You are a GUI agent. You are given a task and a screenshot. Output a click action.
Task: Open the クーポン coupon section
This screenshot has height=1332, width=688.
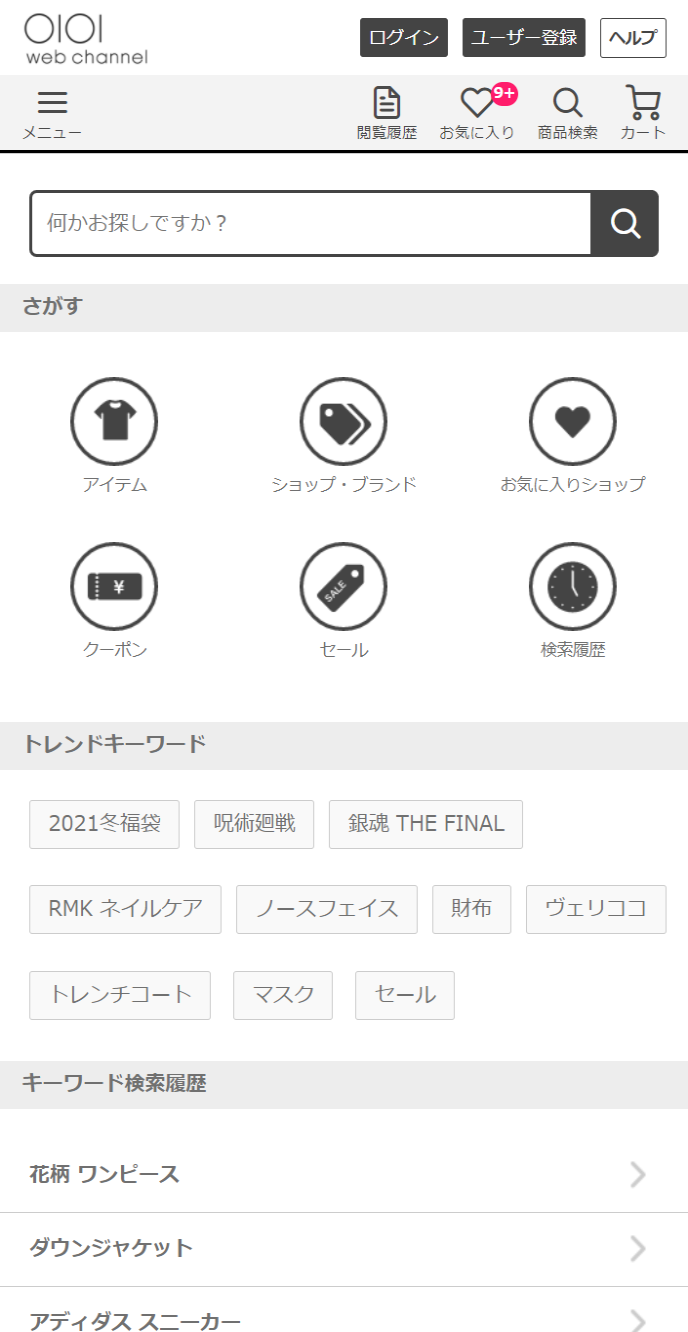(x=114, y=600)
